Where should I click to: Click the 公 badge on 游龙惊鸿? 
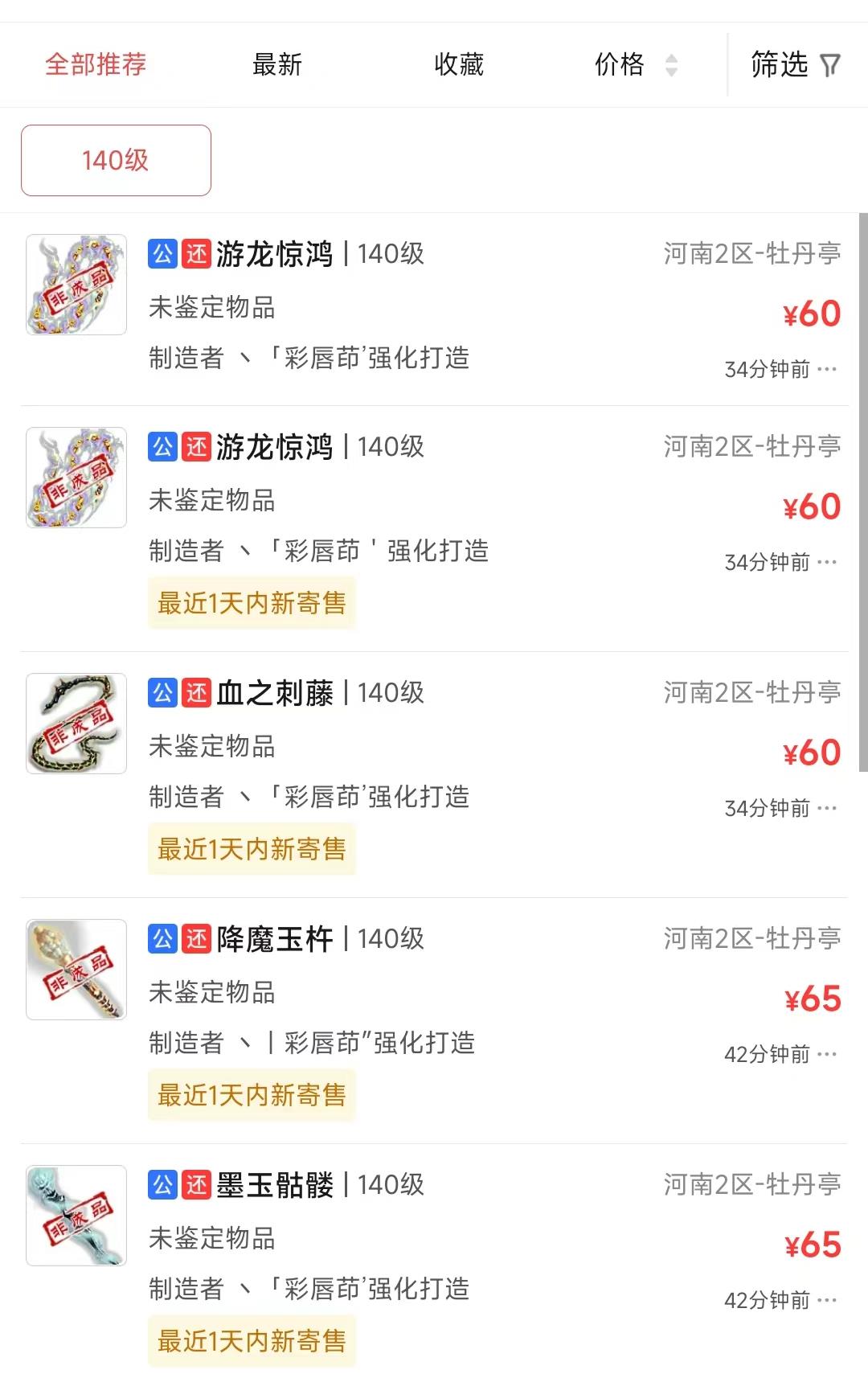click(x=163, y=252)
